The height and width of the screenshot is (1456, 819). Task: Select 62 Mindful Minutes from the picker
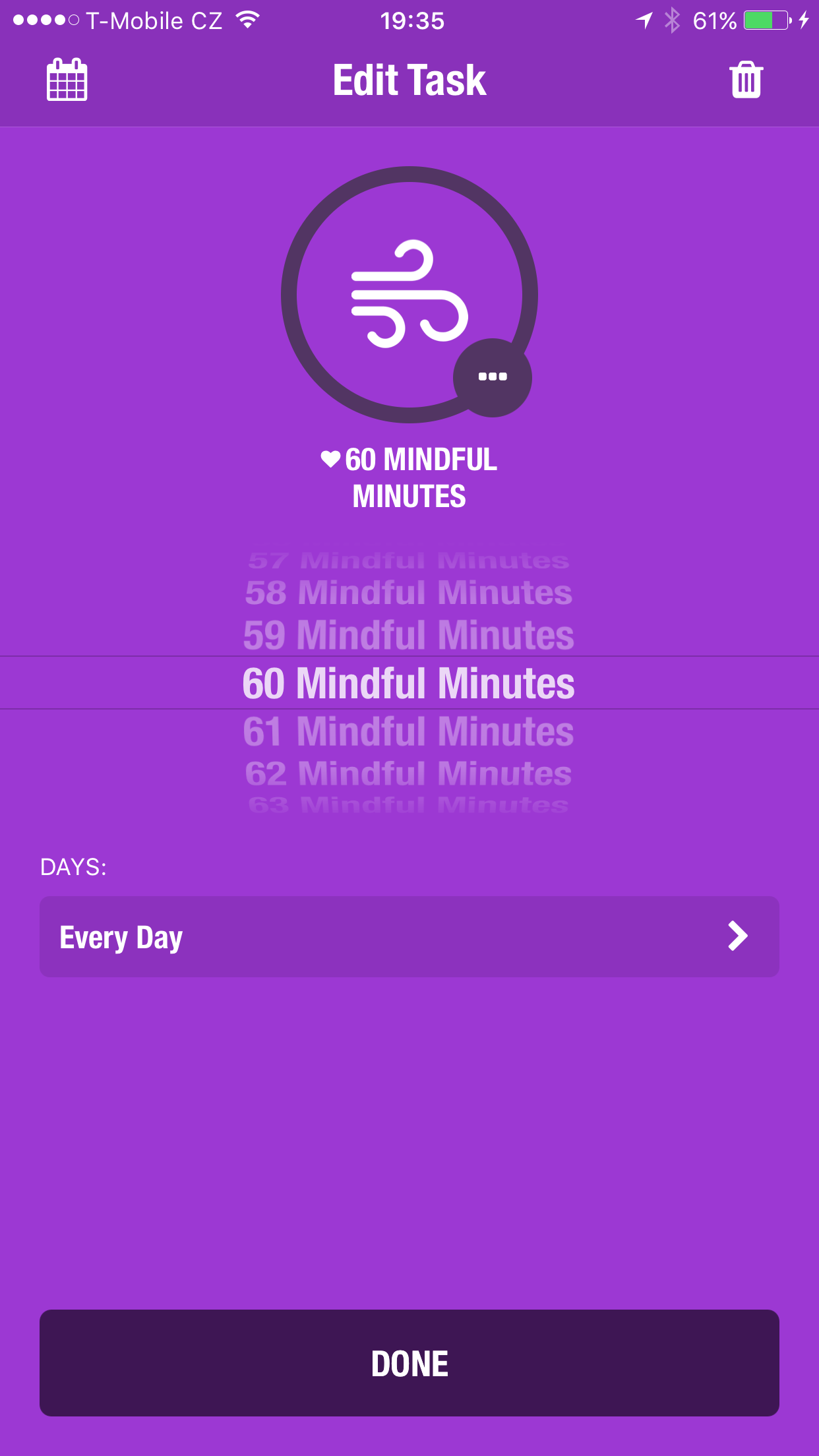coord(409,773)
